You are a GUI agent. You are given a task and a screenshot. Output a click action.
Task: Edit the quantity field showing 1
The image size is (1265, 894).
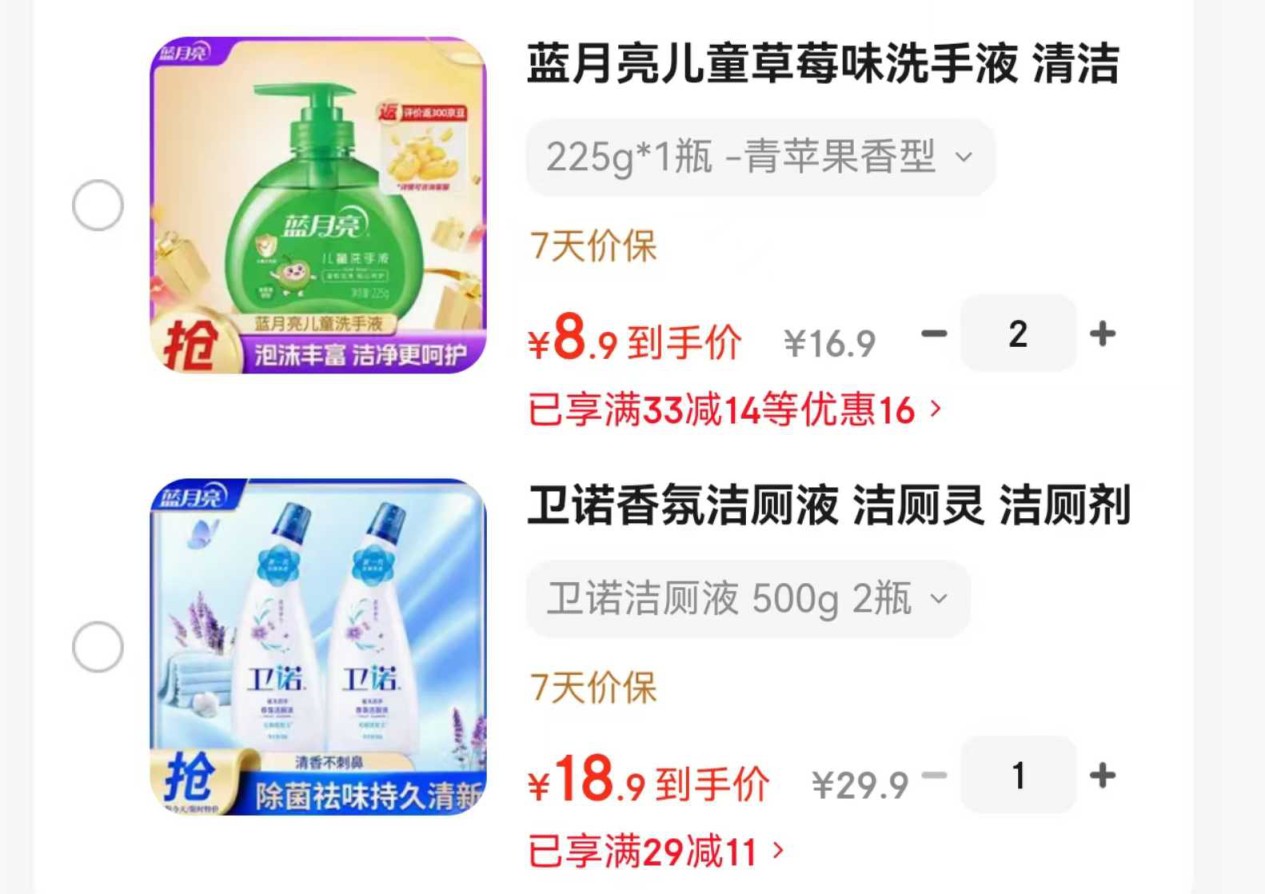(1018, 775)
